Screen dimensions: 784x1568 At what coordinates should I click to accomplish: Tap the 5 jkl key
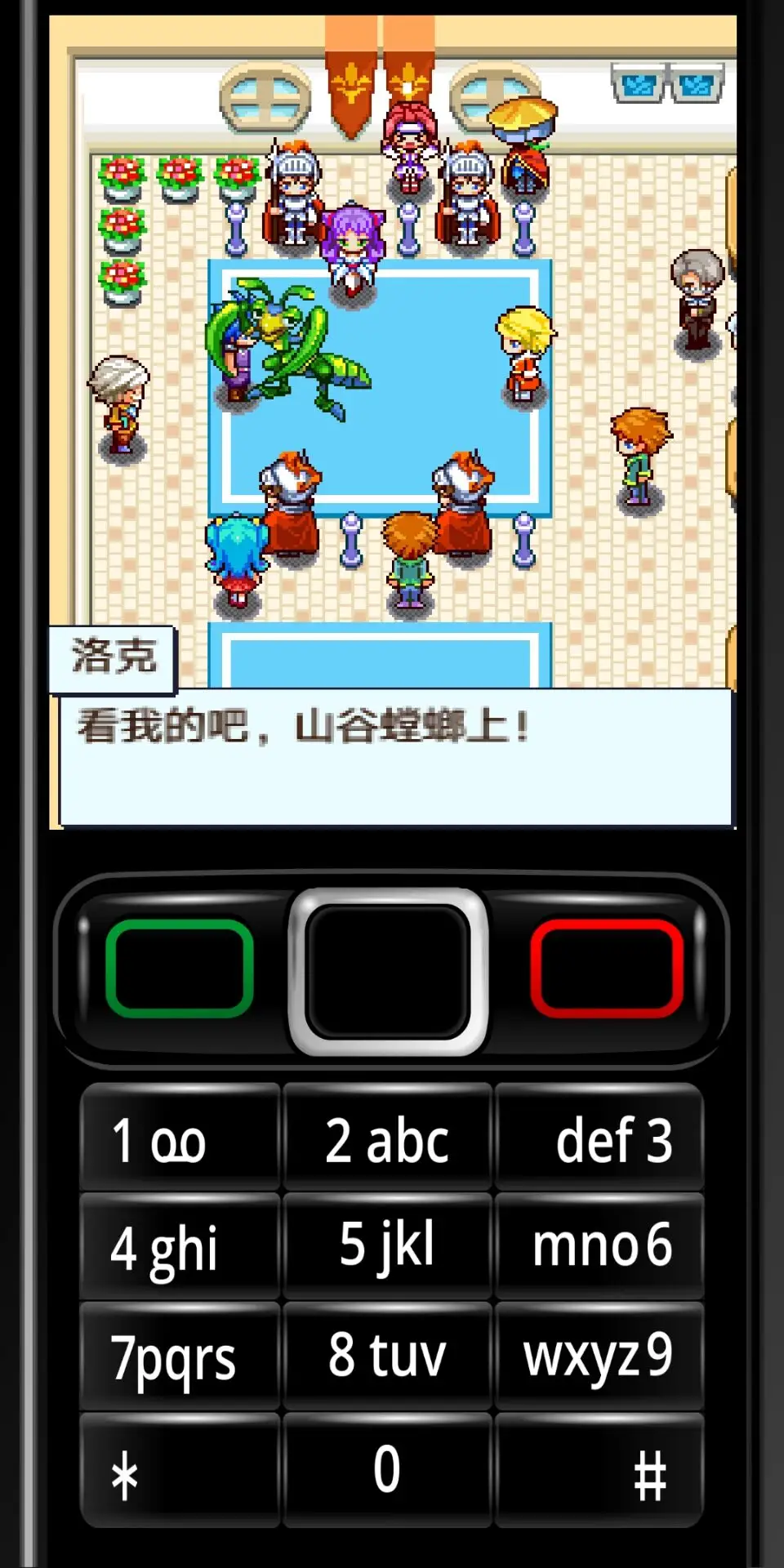click(x=387, y=1246)
